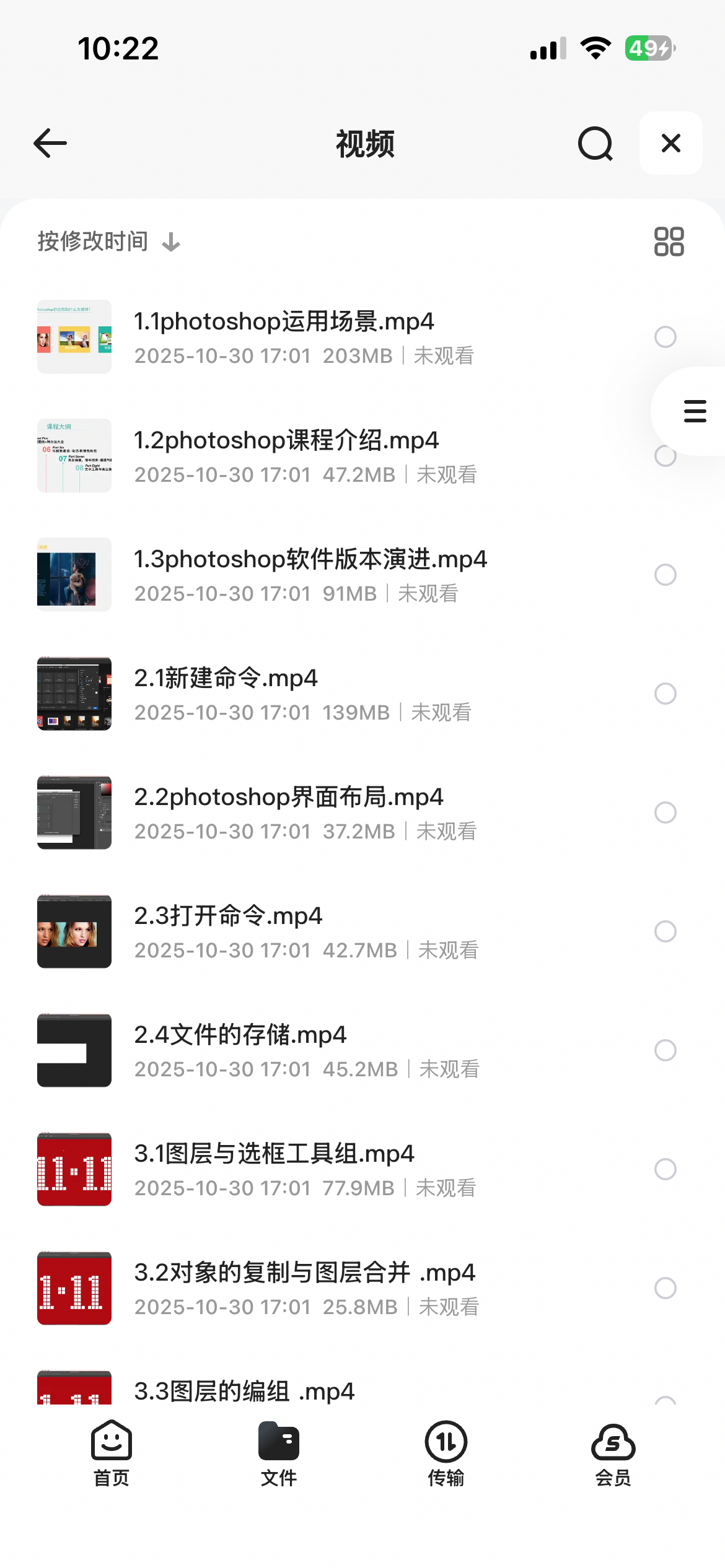Switch to grid view layout
725x1568 pixels.
(669, 242)
